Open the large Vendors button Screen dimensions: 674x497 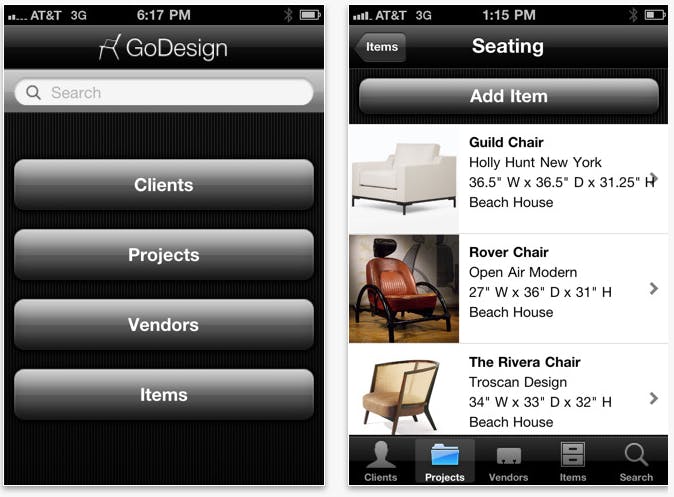[x=164, y=325]
